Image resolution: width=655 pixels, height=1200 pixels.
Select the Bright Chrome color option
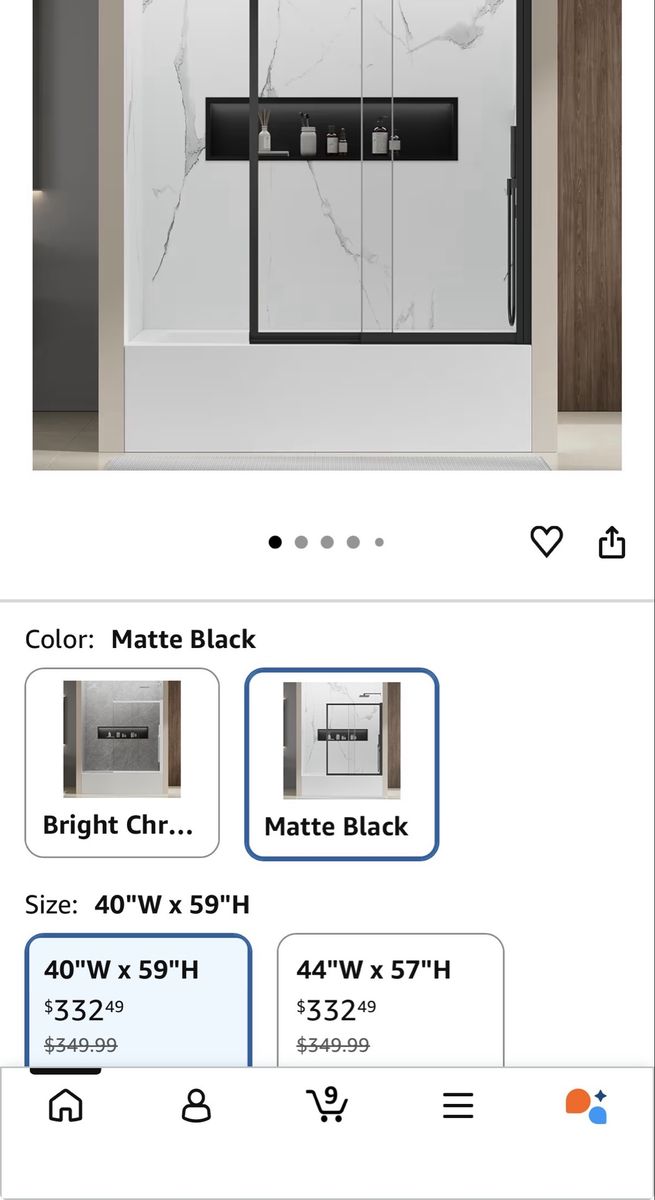click(122, 762)
